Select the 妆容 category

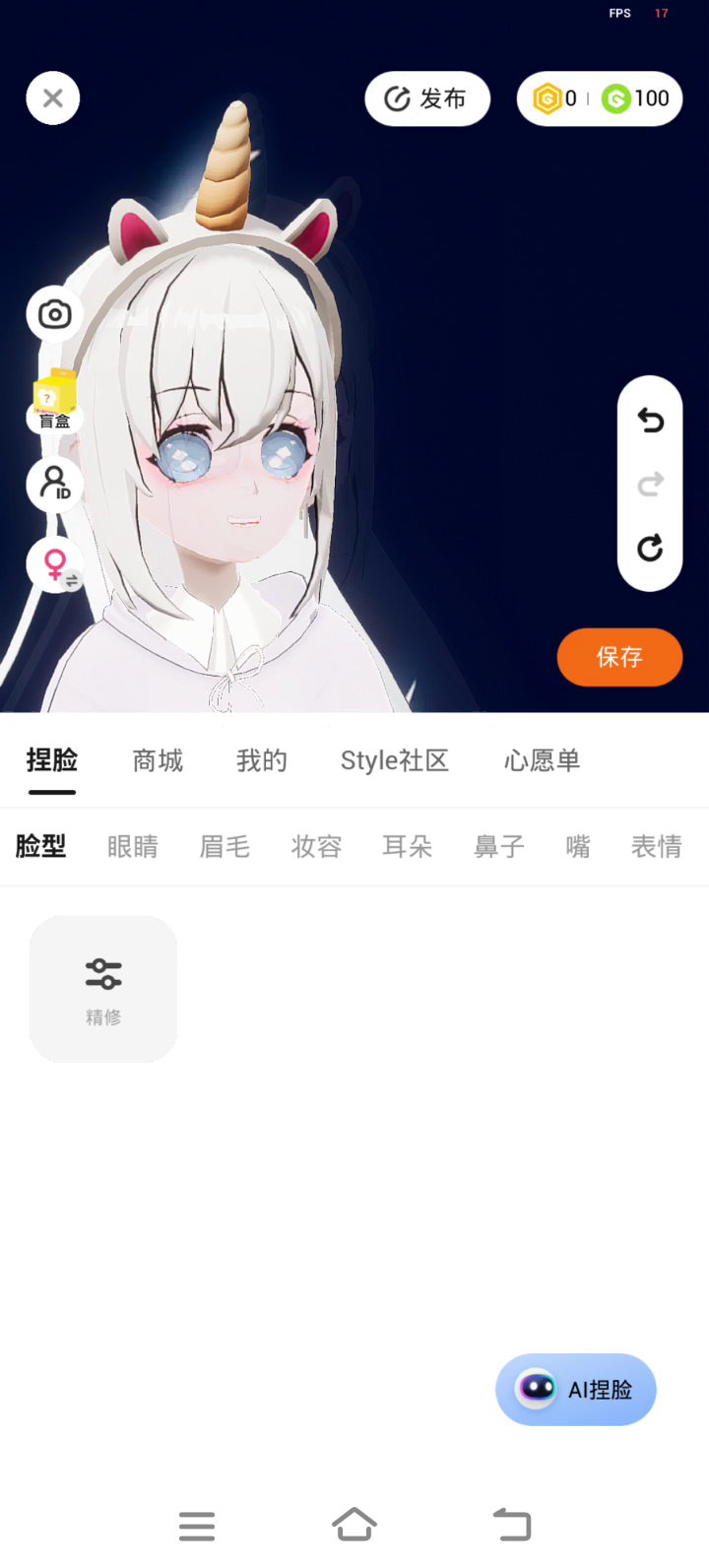(316, 846)
